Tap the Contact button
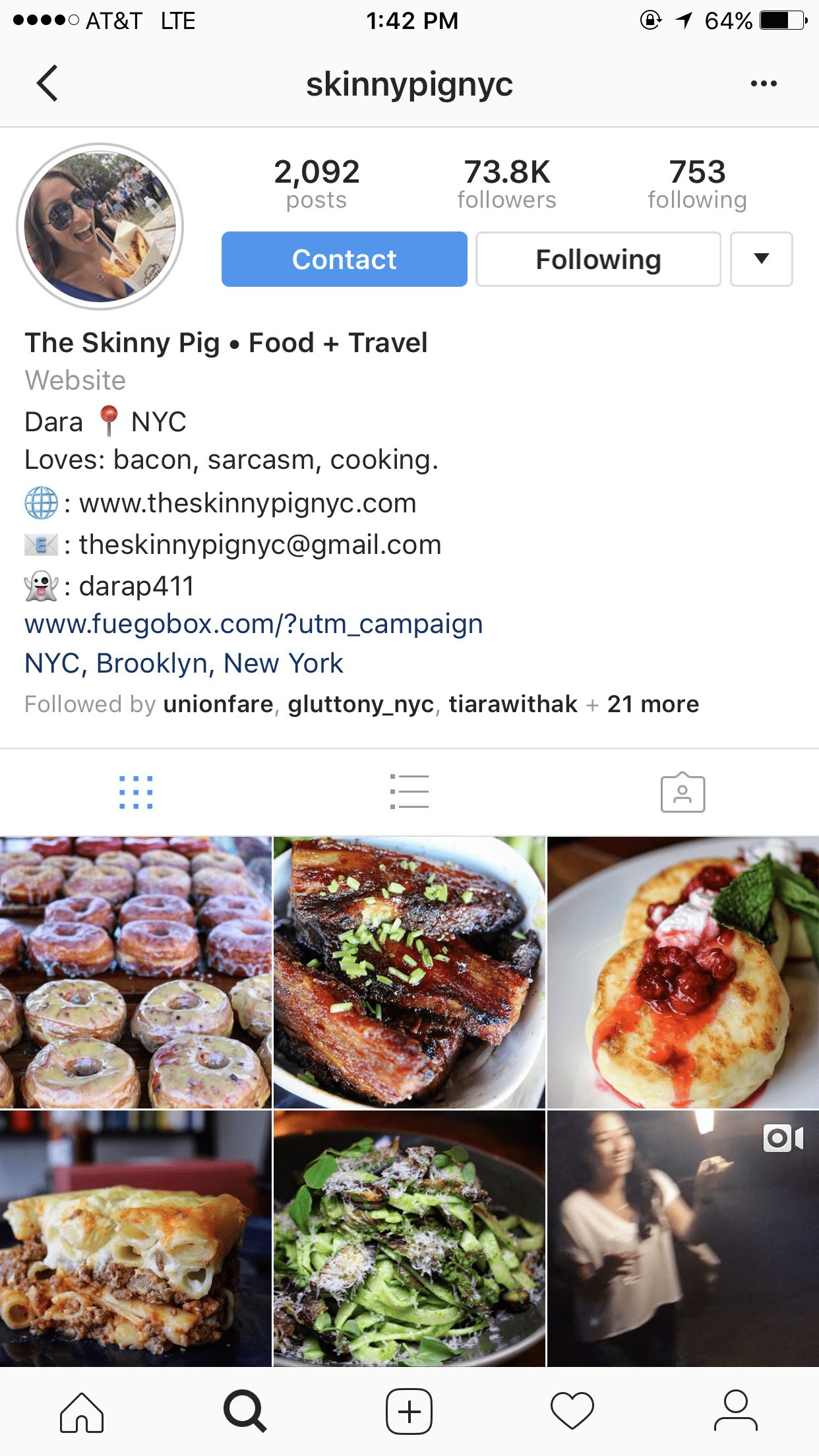Image resolution: width=819 pixels, height=1456 pixels. pos(344,259)
